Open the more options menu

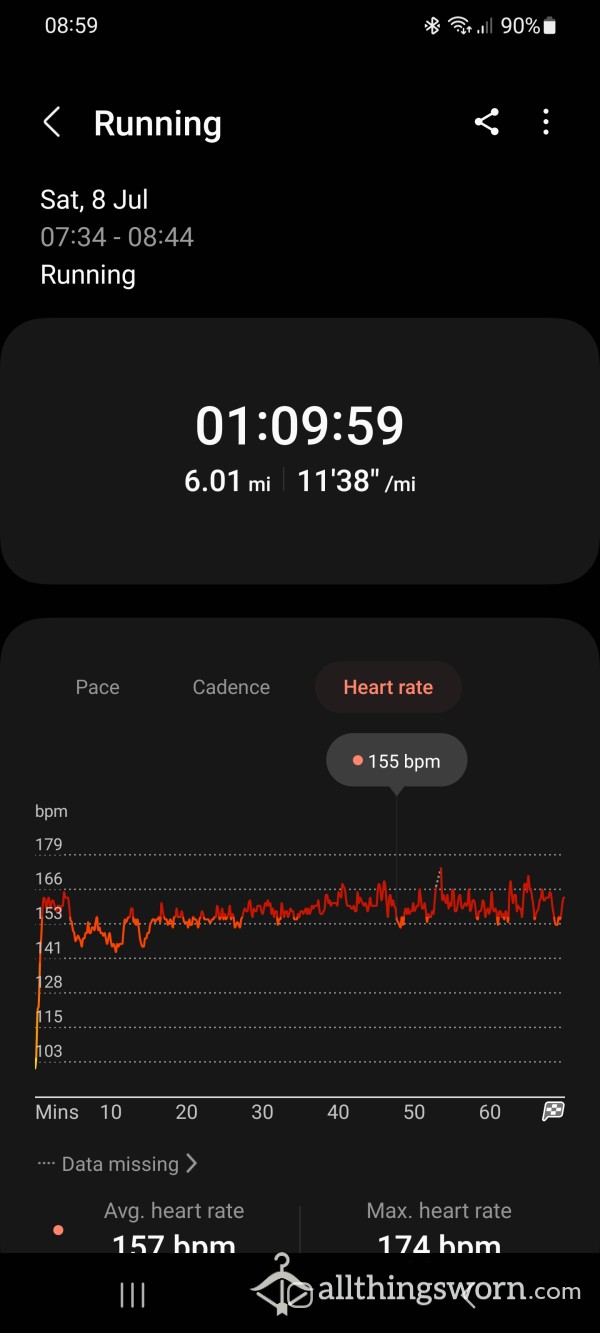[x=546, y=123]
